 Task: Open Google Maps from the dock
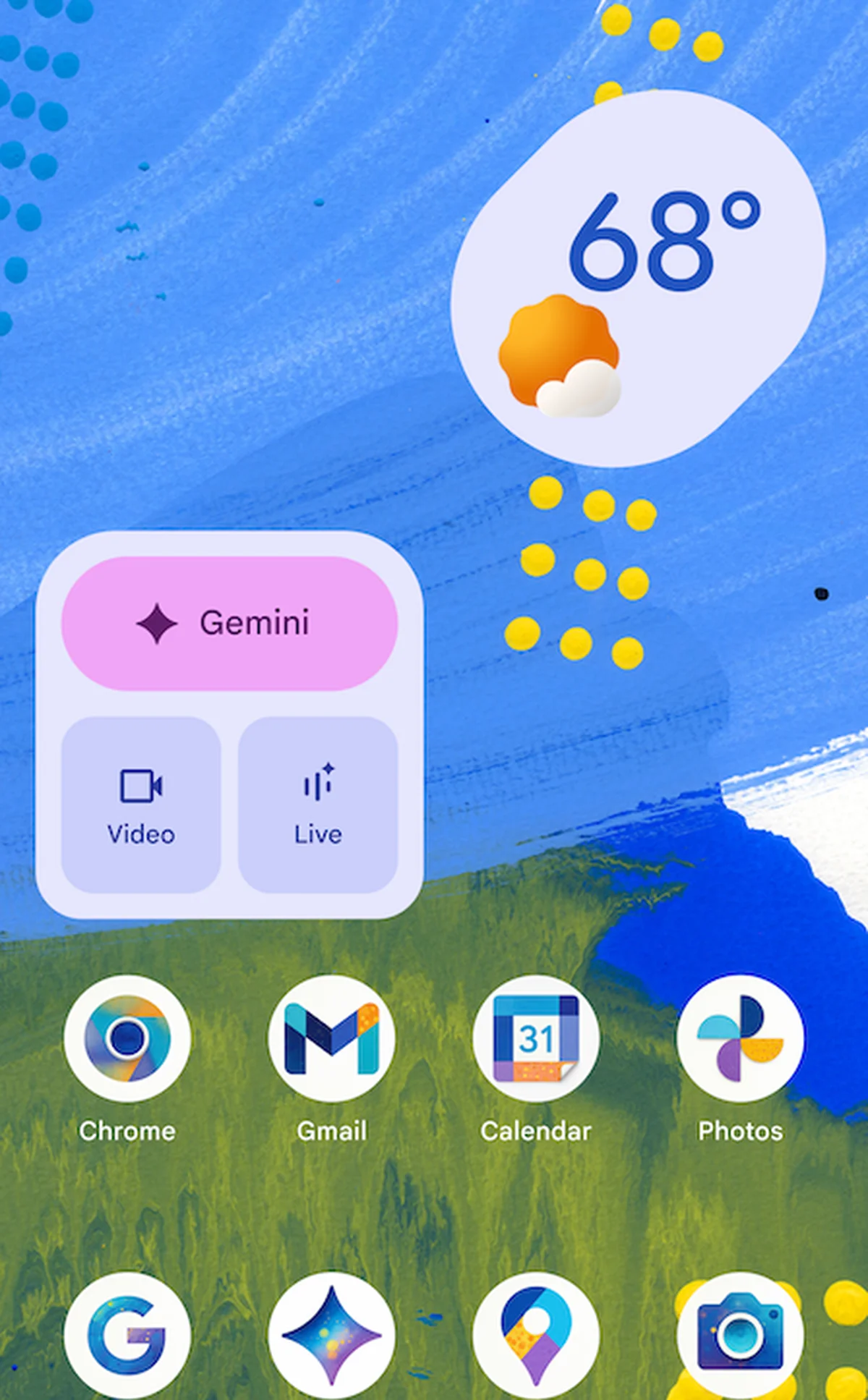click(x=536, y=1335)
